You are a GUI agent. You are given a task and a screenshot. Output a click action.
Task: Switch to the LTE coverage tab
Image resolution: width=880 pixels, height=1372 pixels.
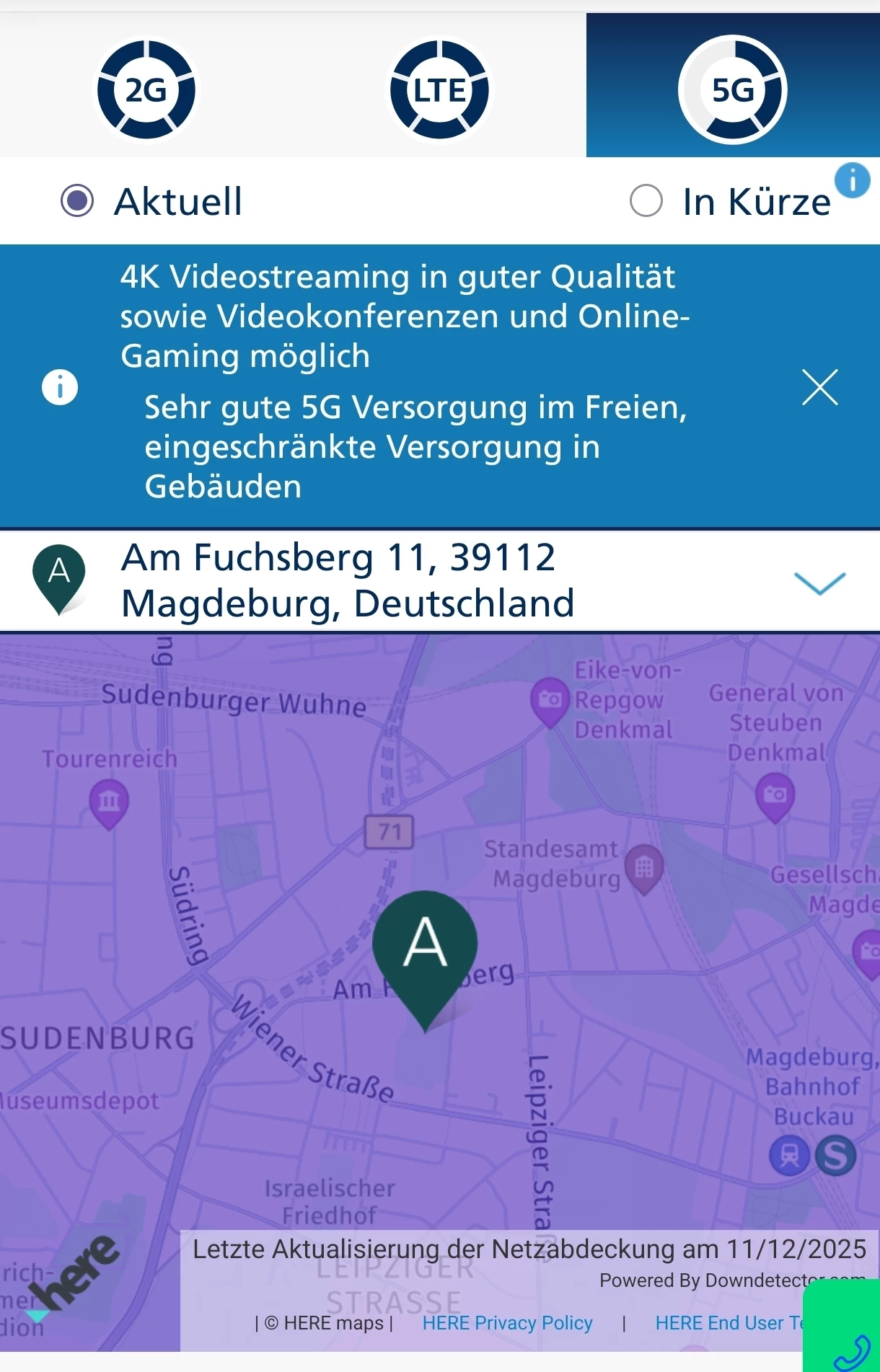coord(439,90)
